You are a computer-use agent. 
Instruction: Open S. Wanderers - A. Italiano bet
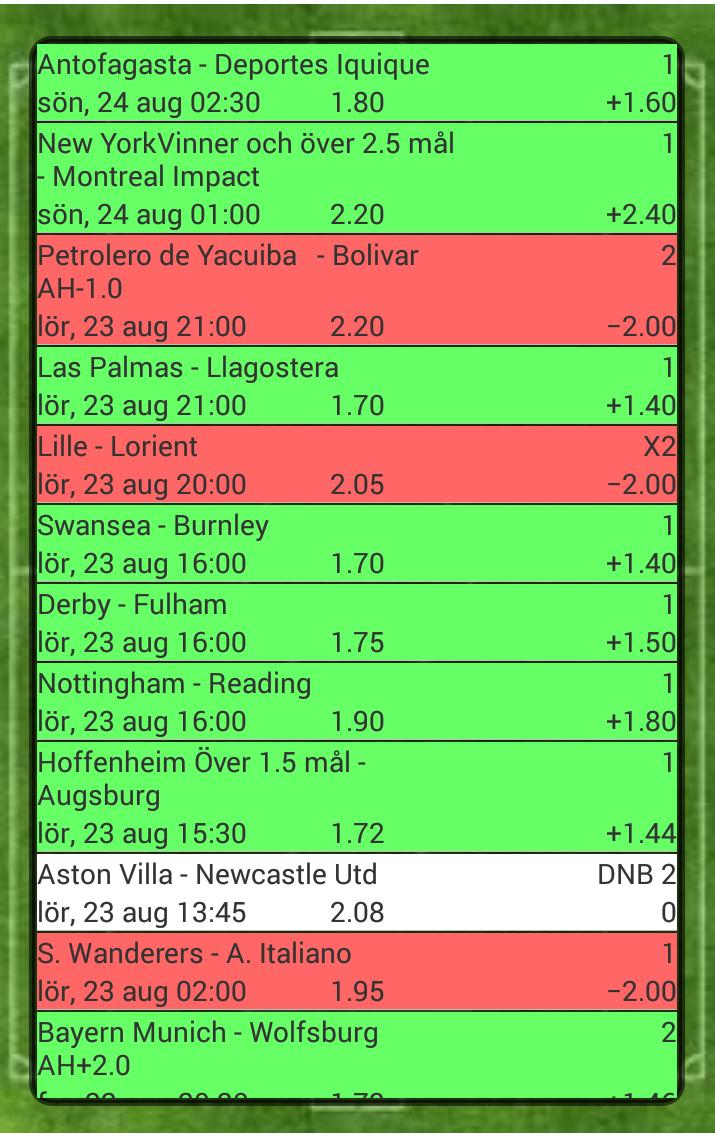coord(357,972)
